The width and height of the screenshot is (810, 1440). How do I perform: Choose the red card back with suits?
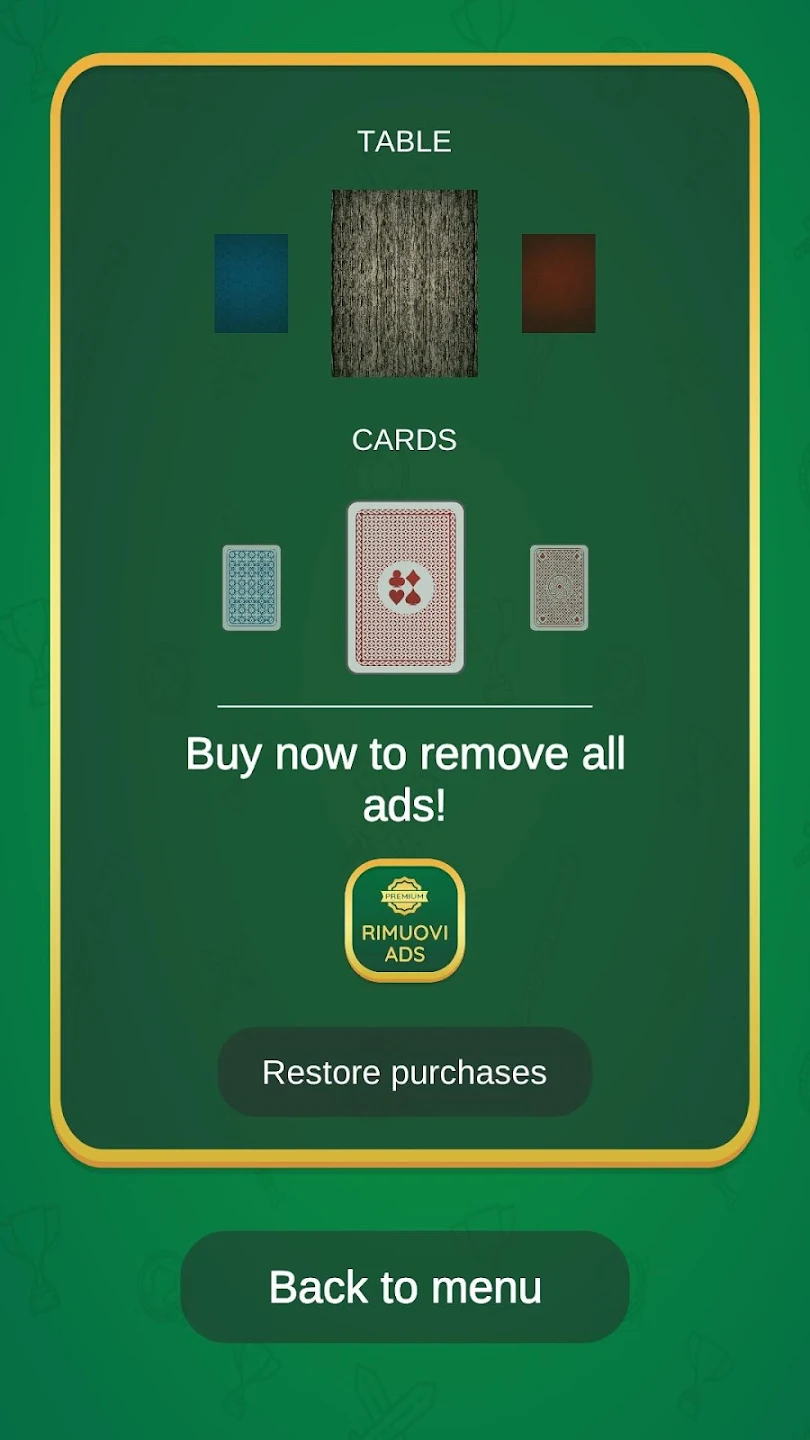pyautogui.click(x=405, y=587)
